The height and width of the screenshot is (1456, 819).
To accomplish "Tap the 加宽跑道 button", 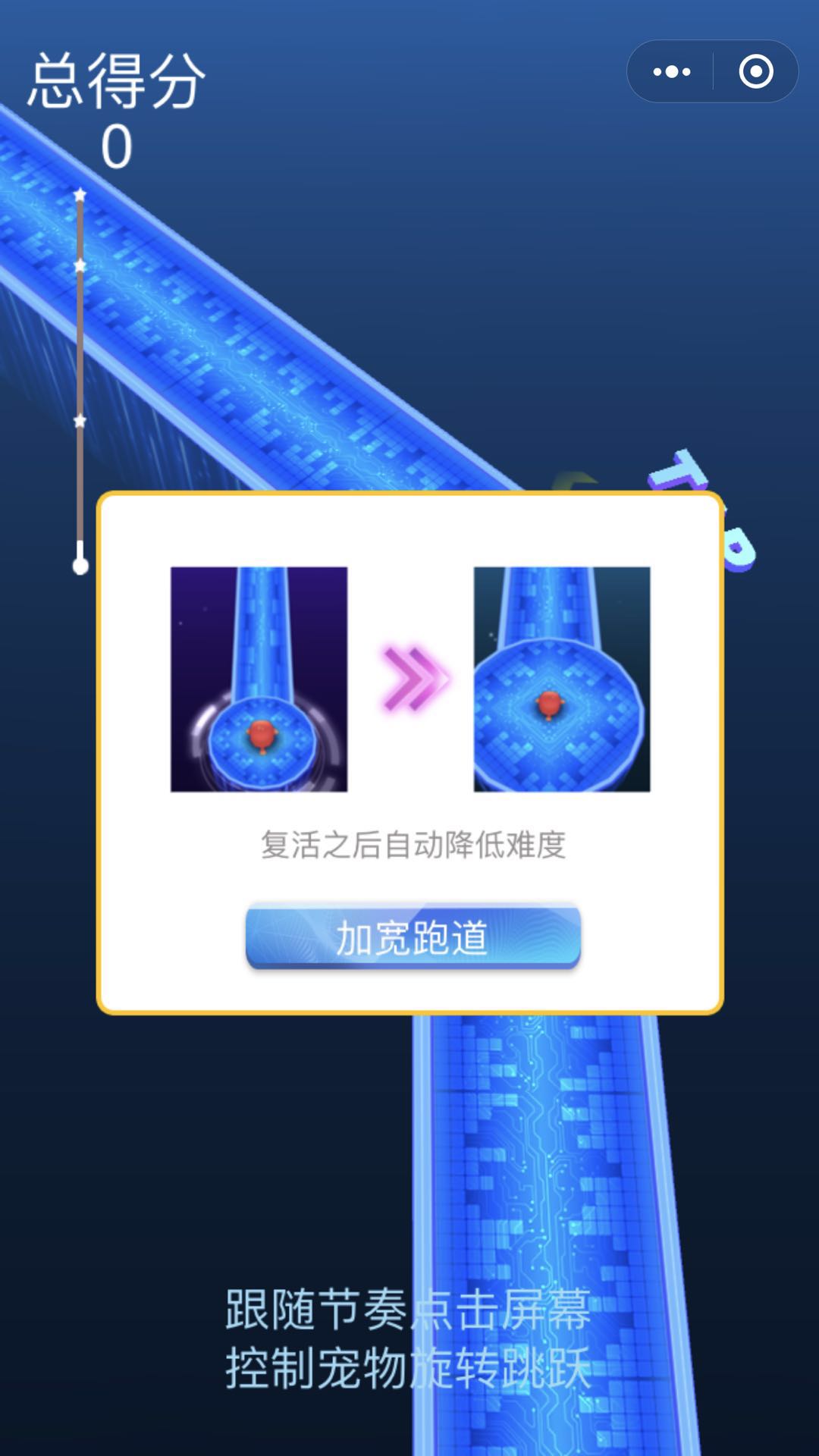I will [413, 937].
